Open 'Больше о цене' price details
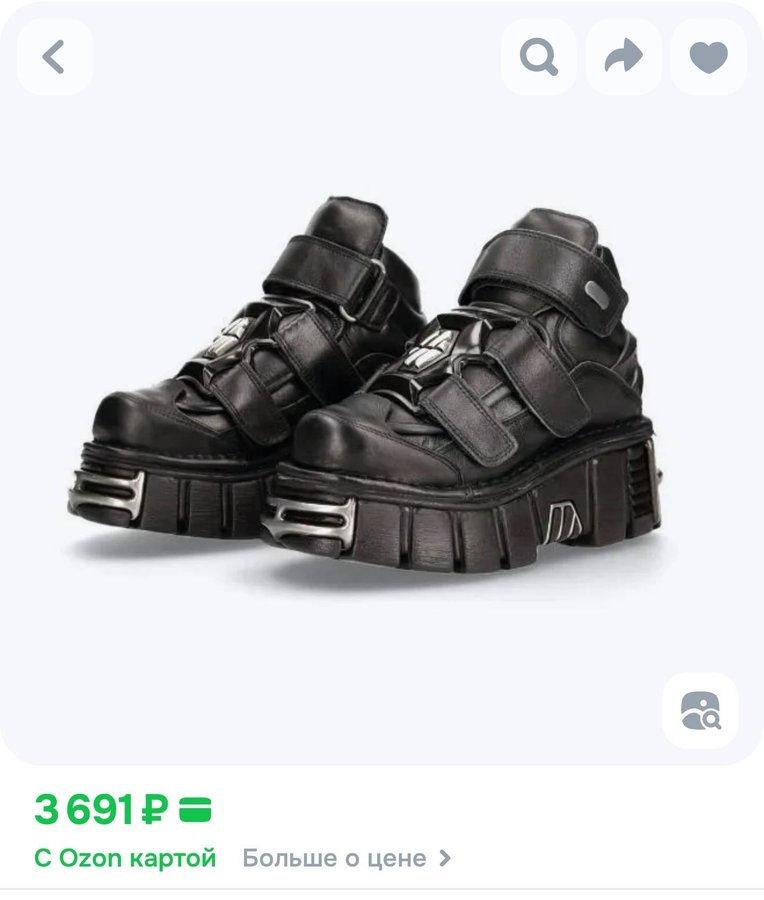This screenshot has width=764, height=900. 346,858
